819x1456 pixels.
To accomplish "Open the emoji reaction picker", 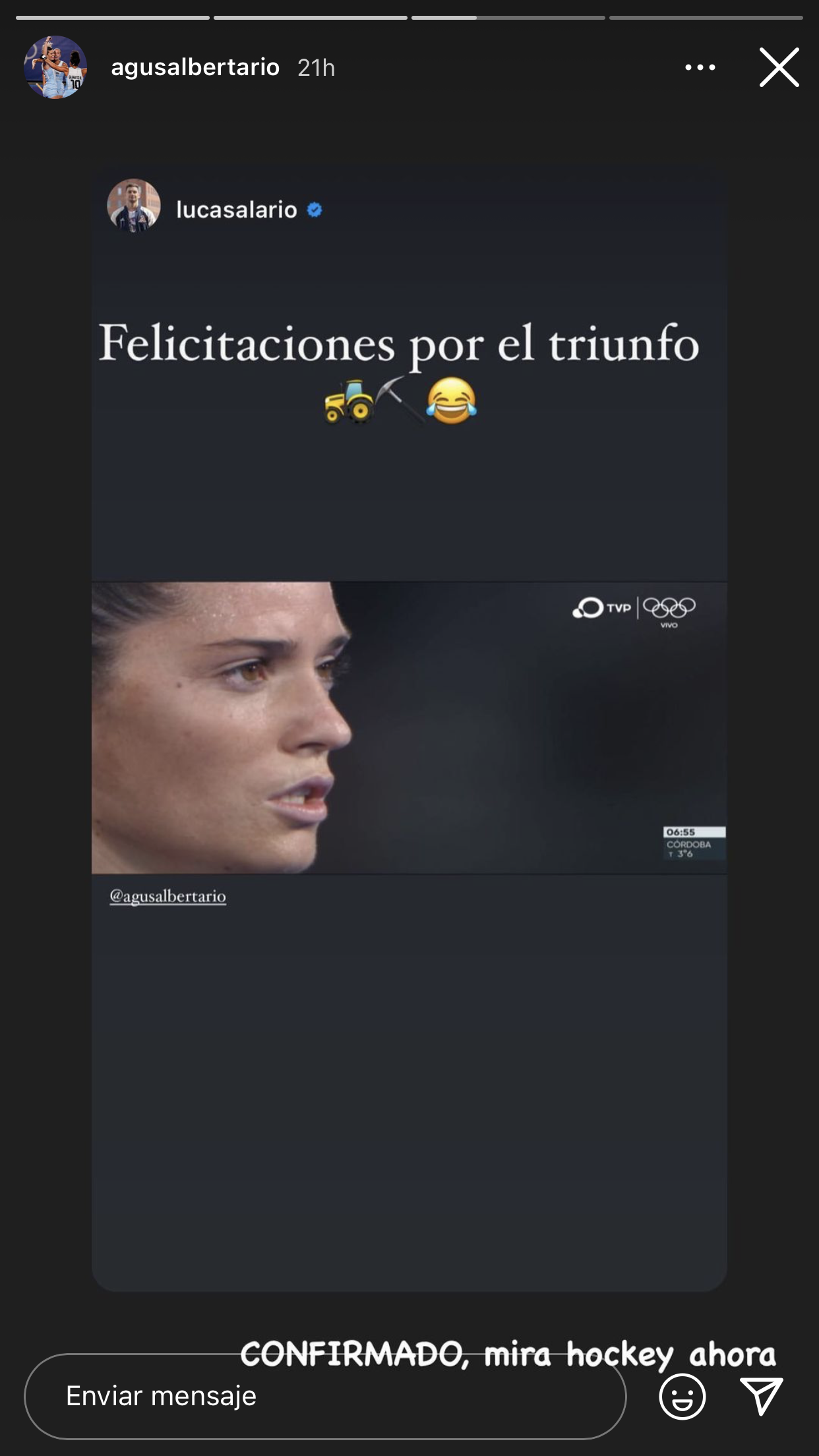I will (x=682, y=1397).
